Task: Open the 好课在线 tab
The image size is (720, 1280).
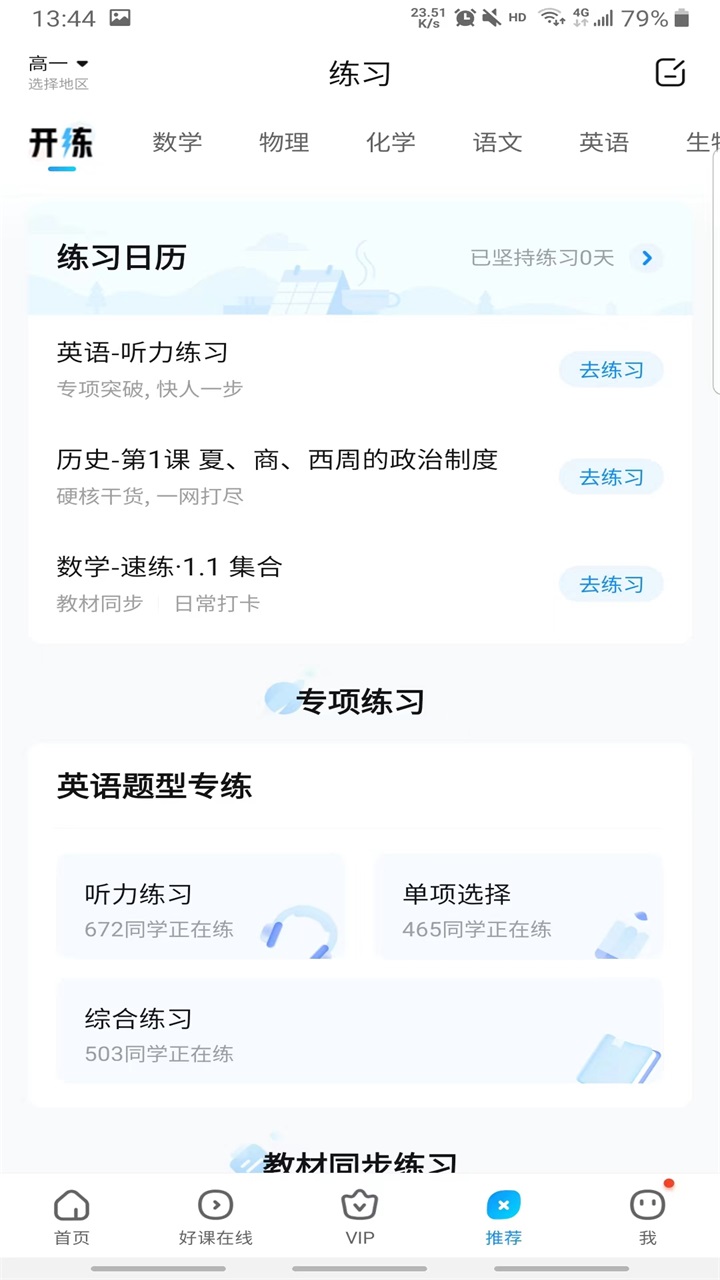Action: (x=216, y=1217)
